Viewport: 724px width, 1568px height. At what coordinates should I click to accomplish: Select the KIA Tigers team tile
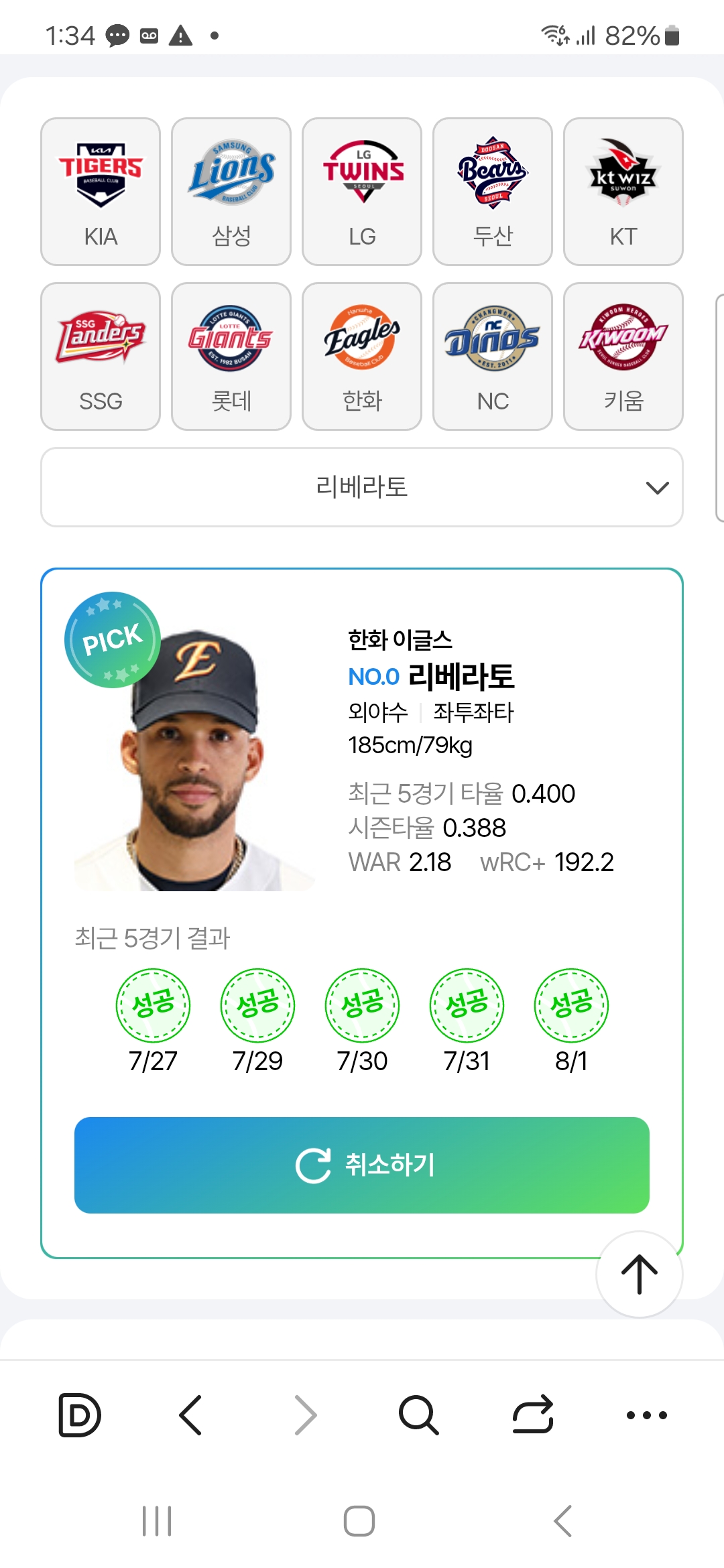[x=101, y=192]
